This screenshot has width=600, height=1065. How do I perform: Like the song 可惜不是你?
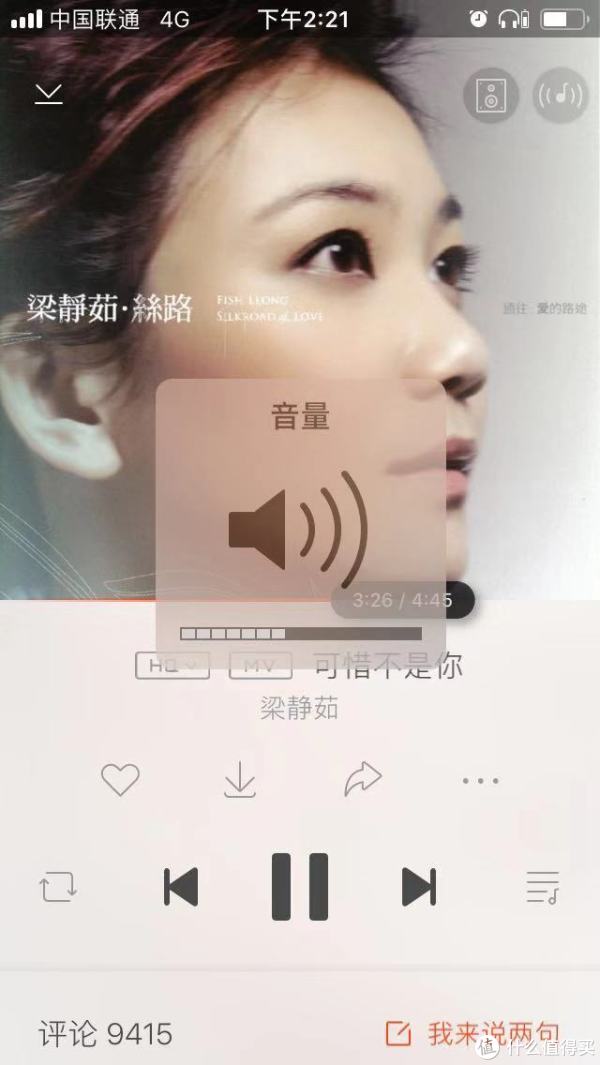pos(120,780)
